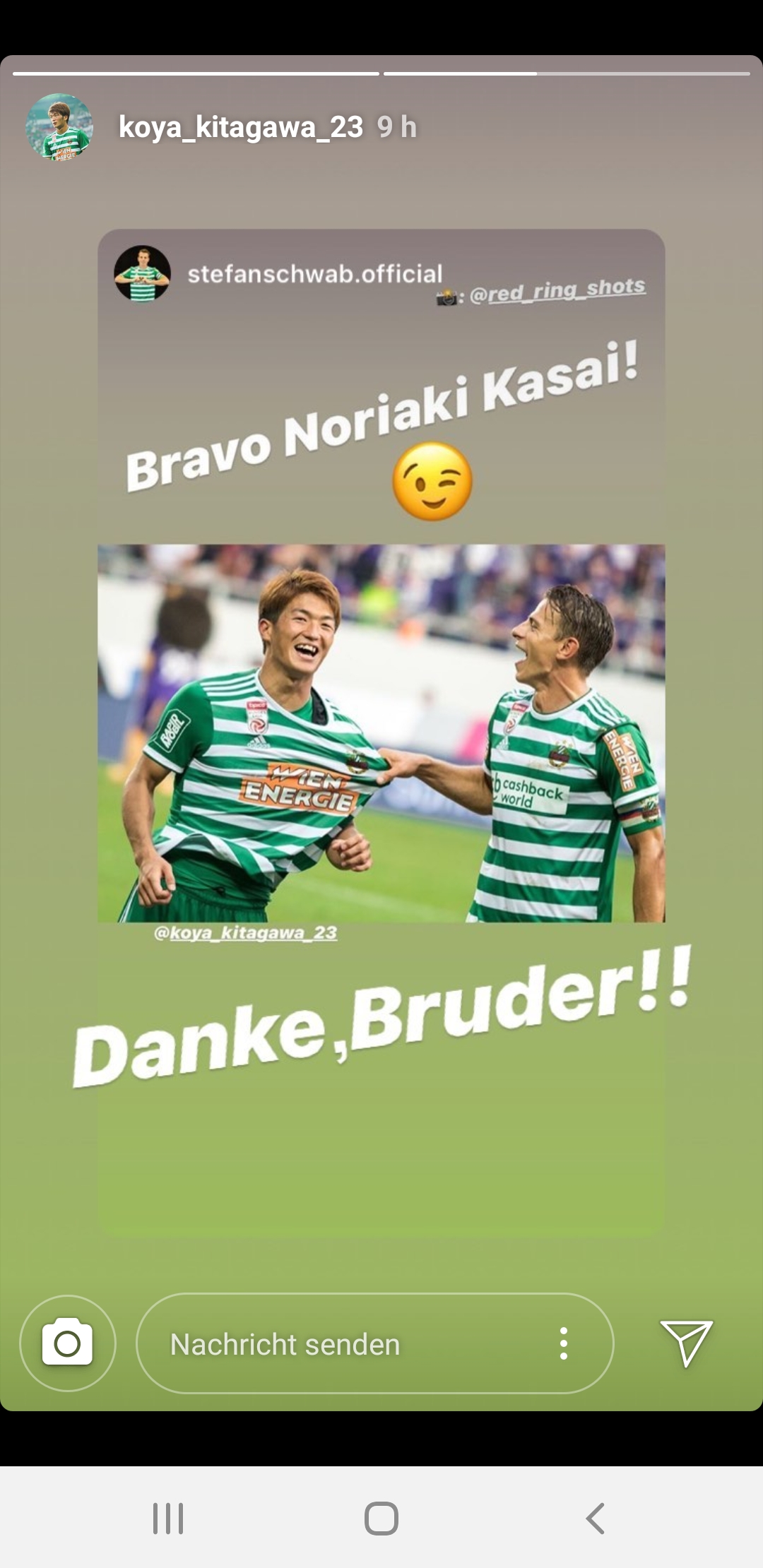
Task: Open the camera button
Action: (x=68, y=1343)
